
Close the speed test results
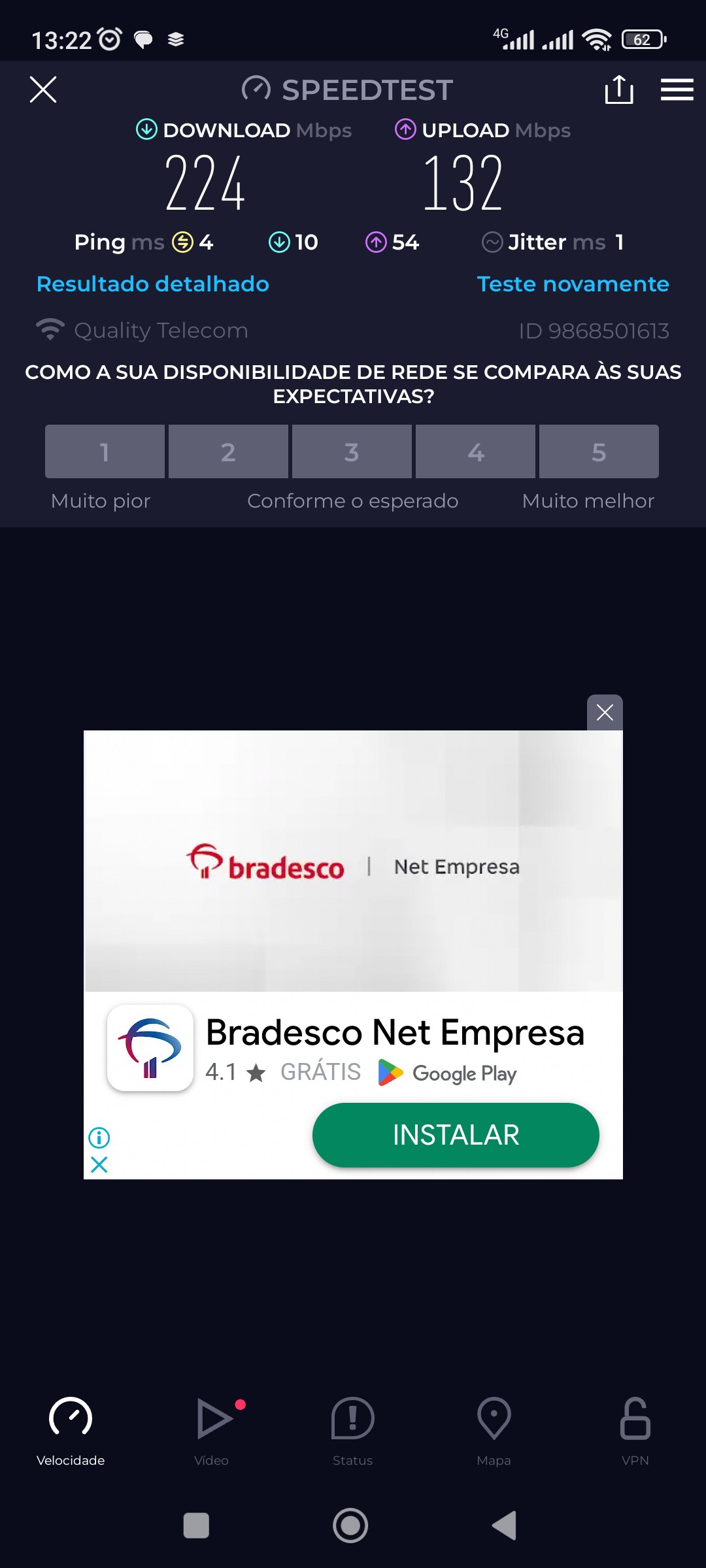coord(43,90)
